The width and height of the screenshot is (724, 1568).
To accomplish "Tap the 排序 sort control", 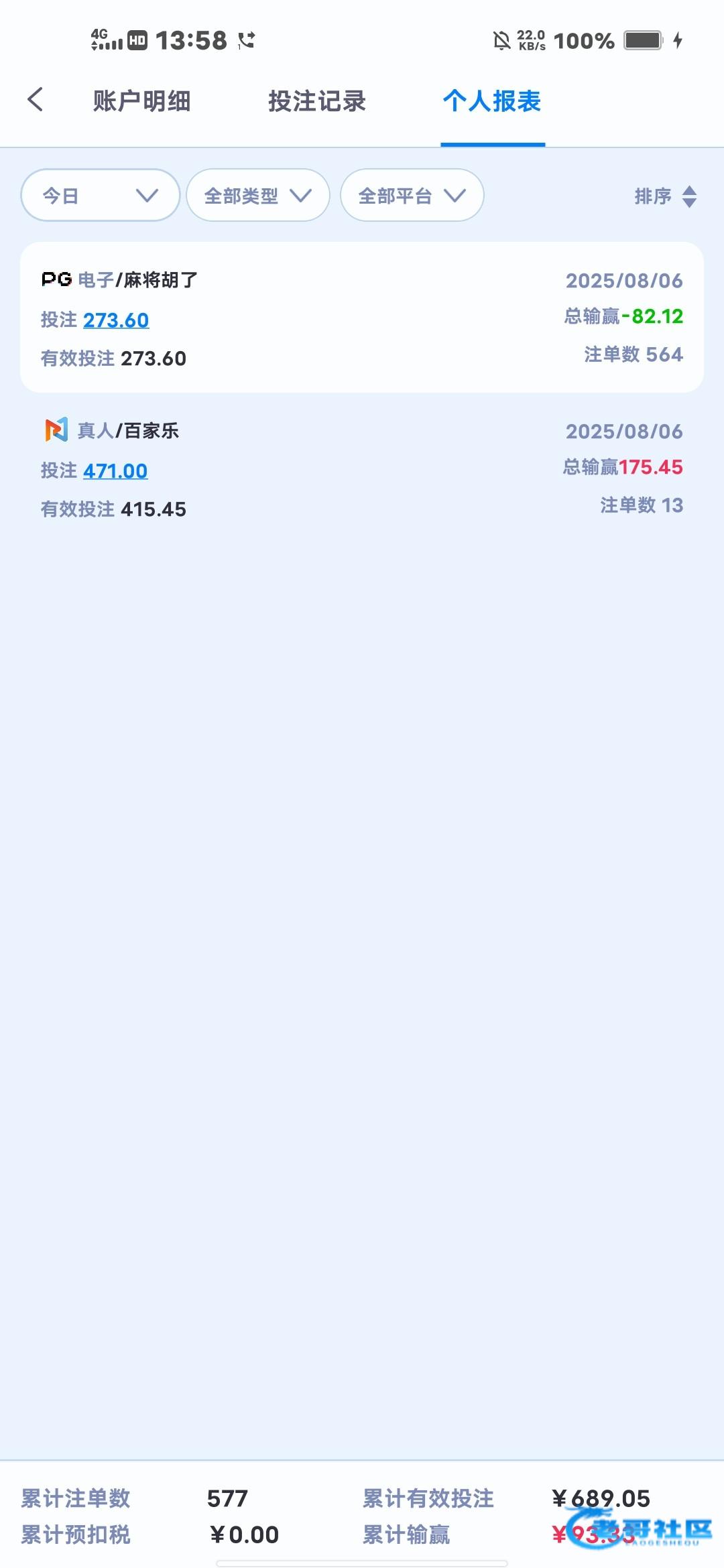I will tap(666, 196).
